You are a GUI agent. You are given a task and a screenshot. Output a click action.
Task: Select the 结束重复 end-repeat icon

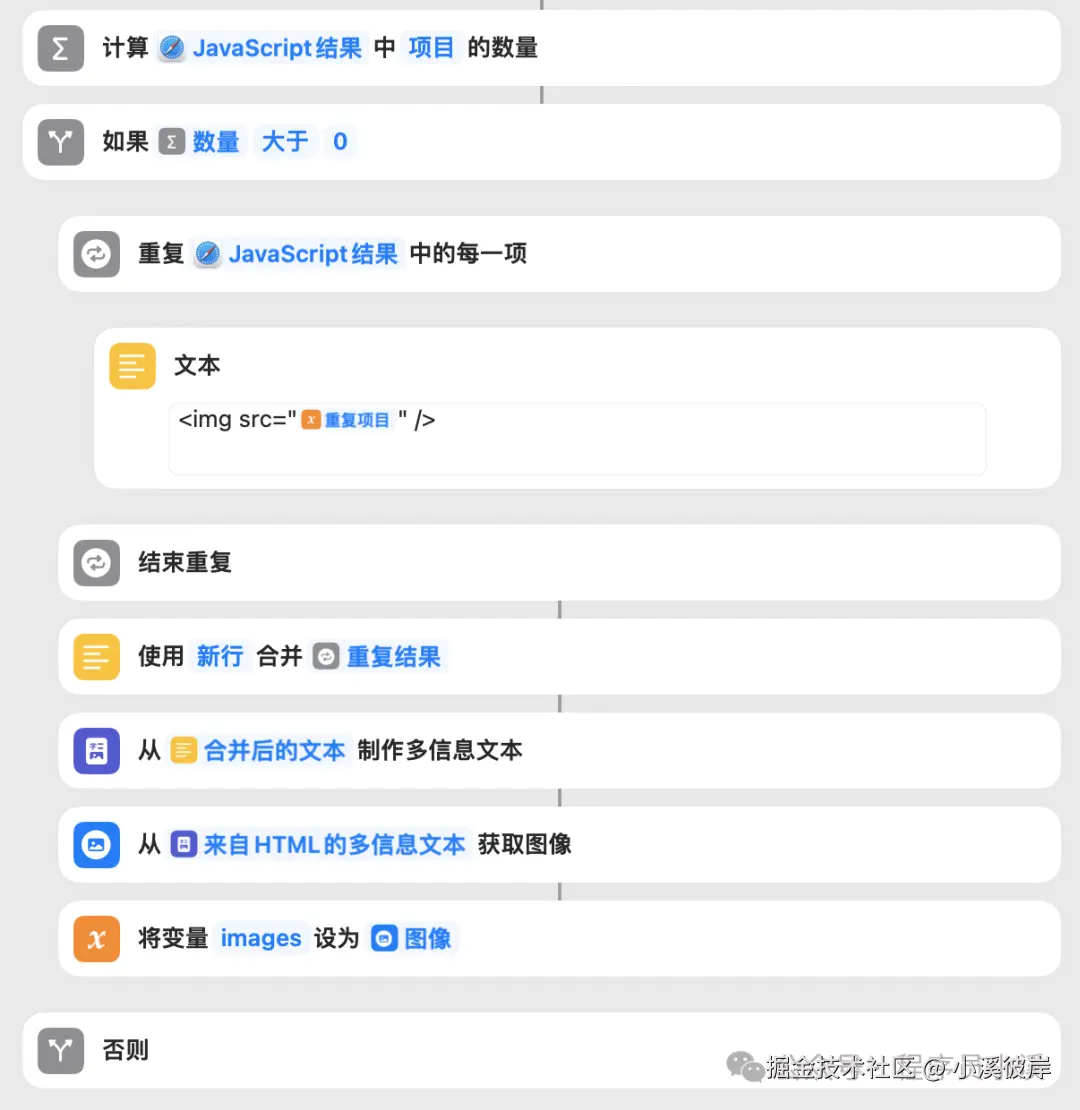pyautogui.click(x=96, y=562)
